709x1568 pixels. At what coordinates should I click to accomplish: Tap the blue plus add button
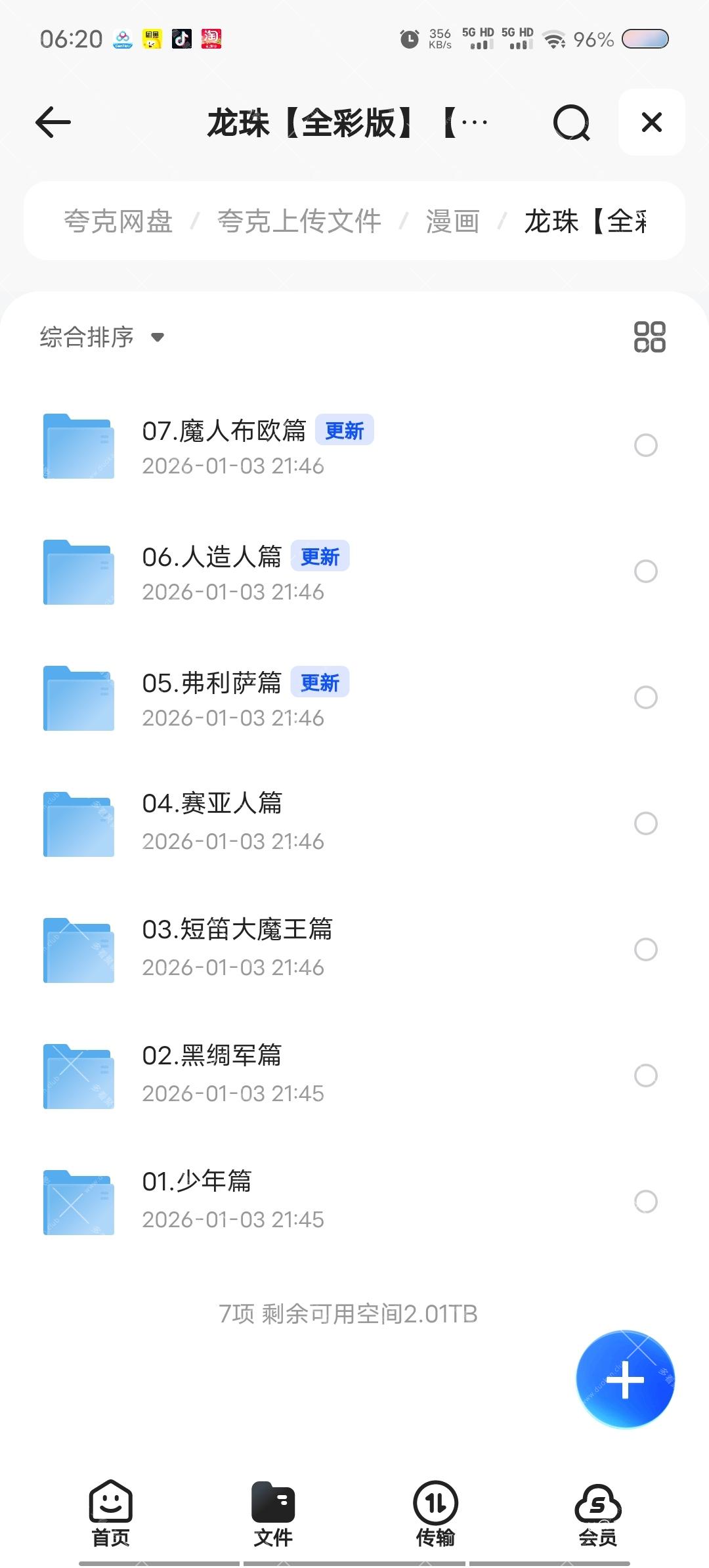(x=625, y=1380)
